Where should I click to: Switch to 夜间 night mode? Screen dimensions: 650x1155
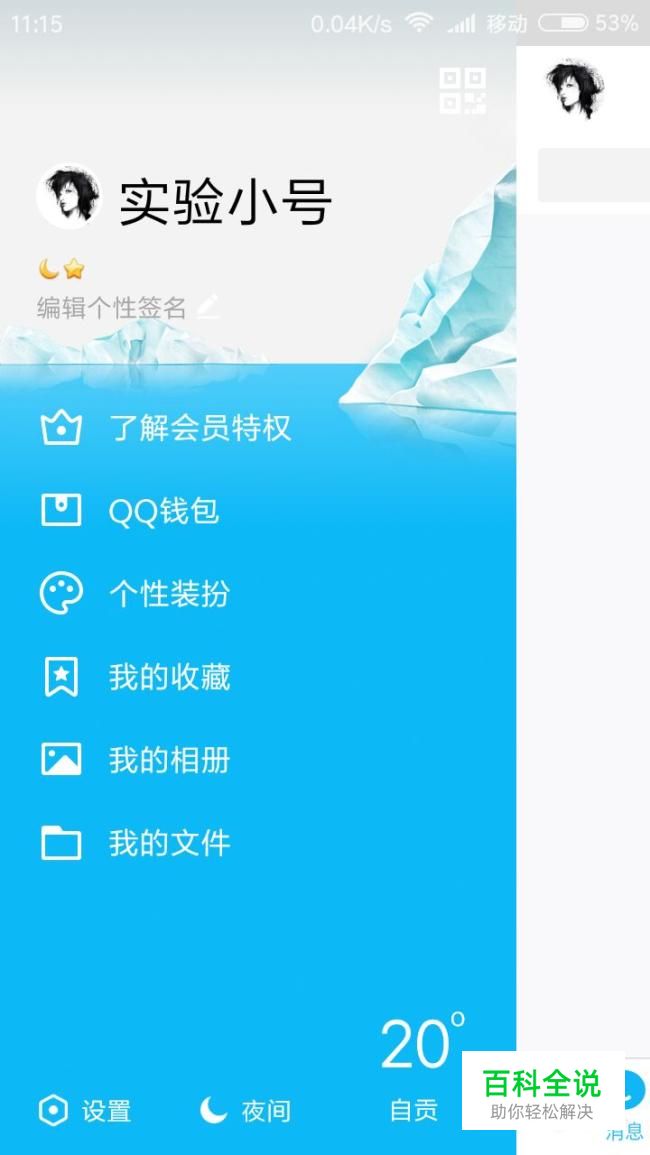(x=246, y=1110)
